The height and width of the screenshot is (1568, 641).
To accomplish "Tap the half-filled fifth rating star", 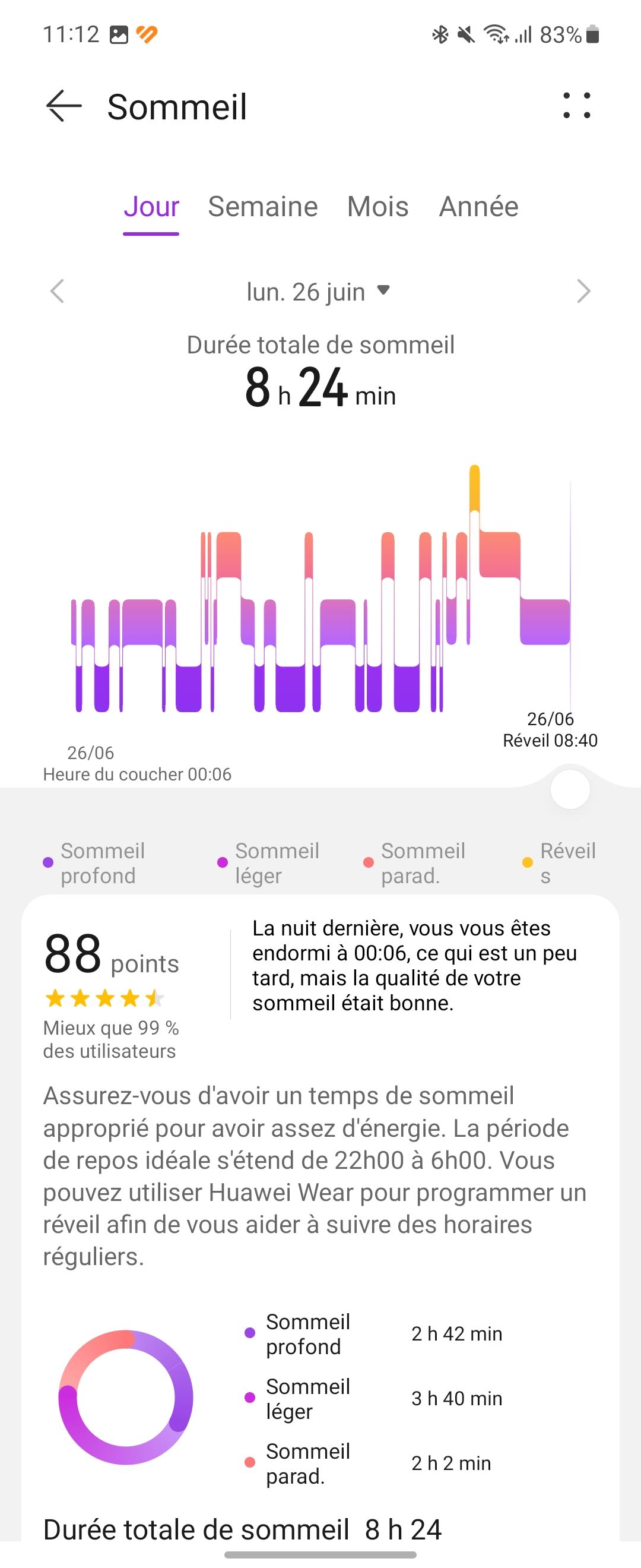I will tap(154, 997).
